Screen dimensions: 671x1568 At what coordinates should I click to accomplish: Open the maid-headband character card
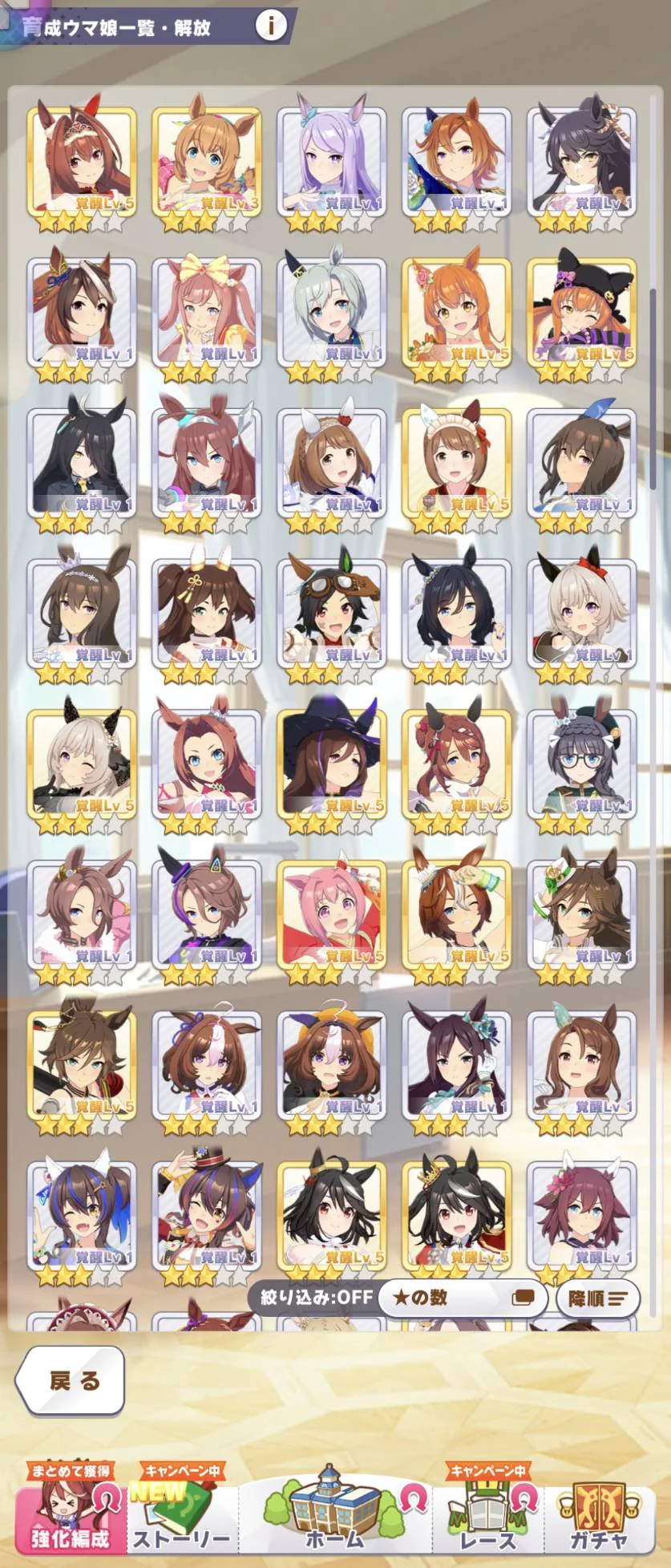456,463
